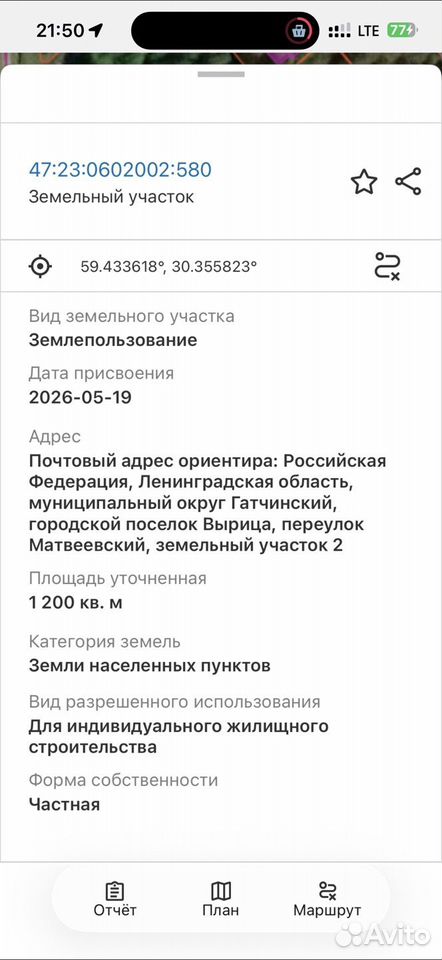Switch to the План tab
This screenshot has height=960, width=442.
pyautogui.click(x=220, y=899)
